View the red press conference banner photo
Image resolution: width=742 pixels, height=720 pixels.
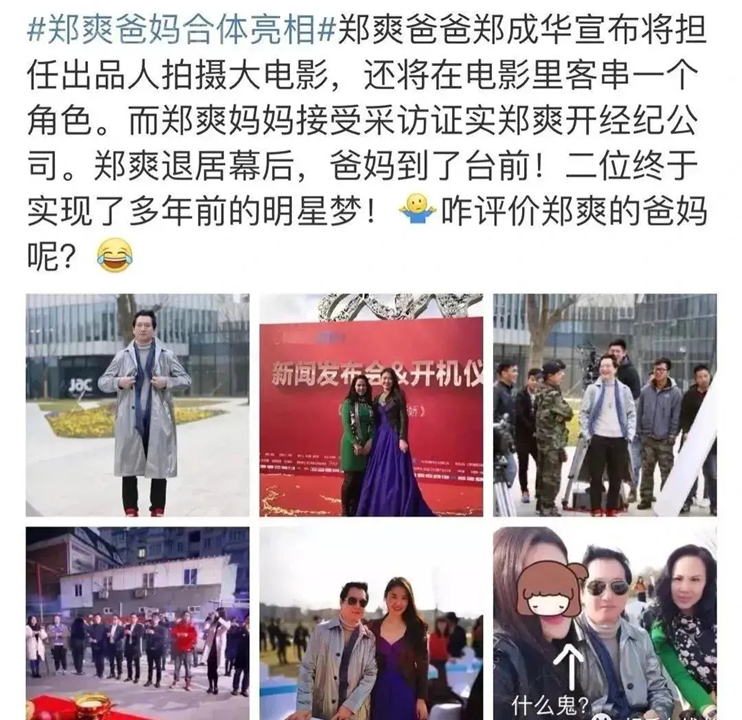371,404
